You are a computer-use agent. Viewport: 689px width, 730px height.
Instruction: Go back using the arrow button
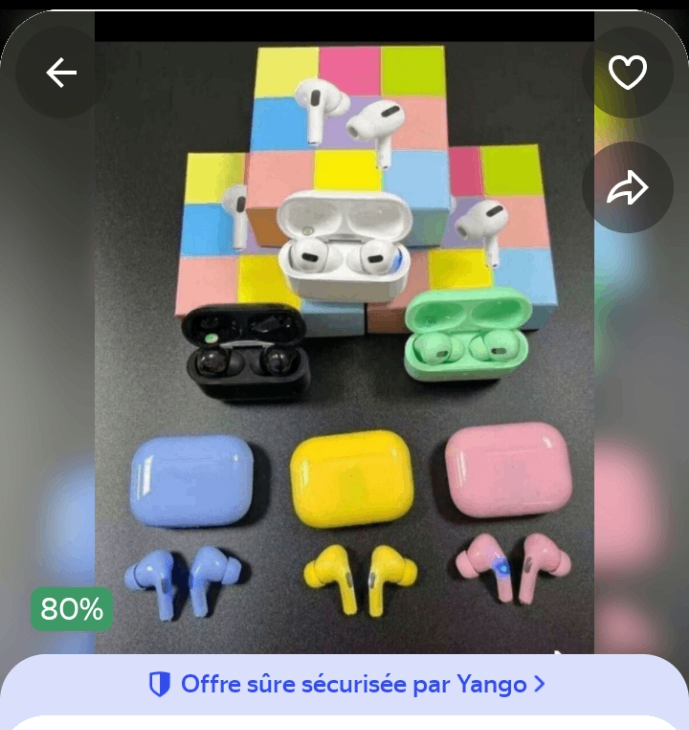click(x=61, y=72)
